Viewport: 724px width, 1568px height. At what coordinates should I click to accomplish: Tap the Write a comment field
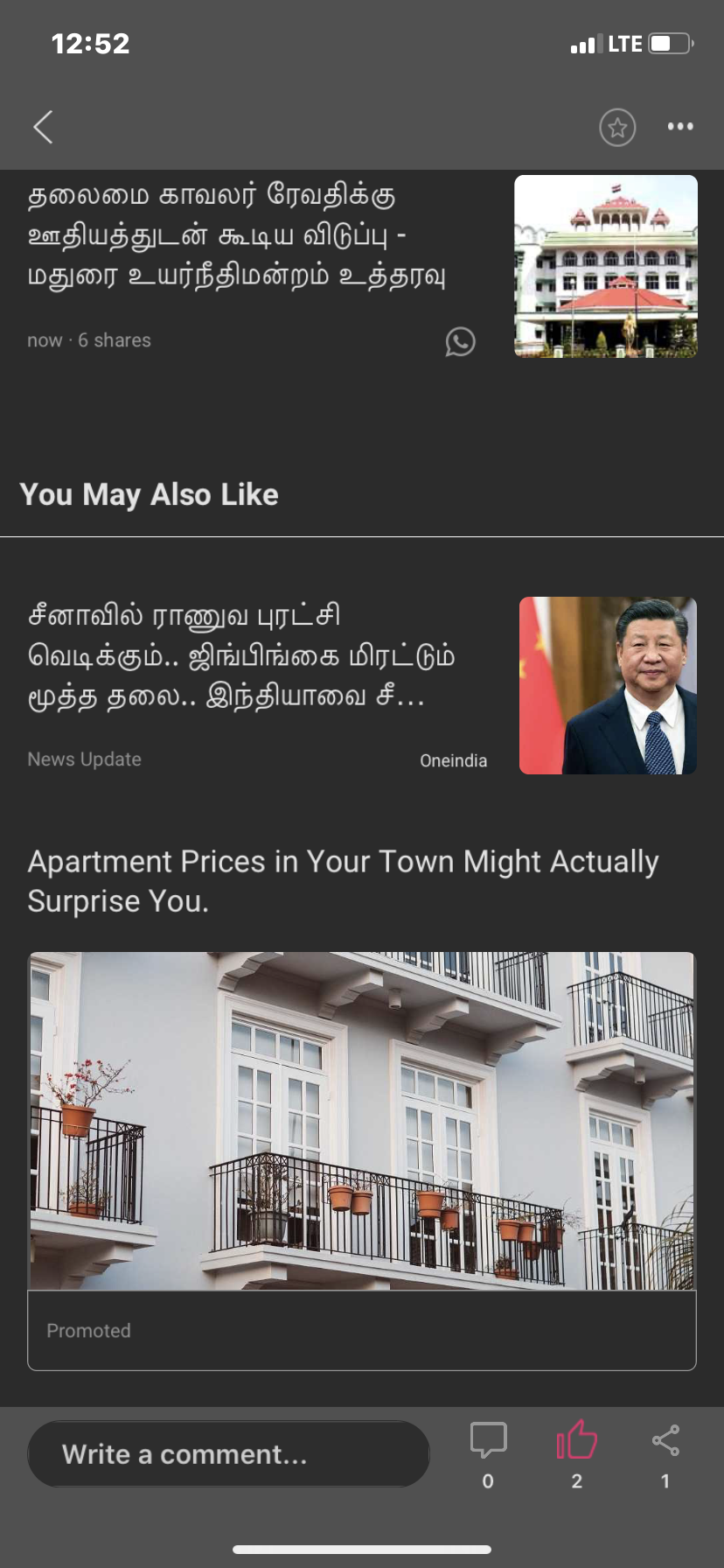tap(228, 1454)
